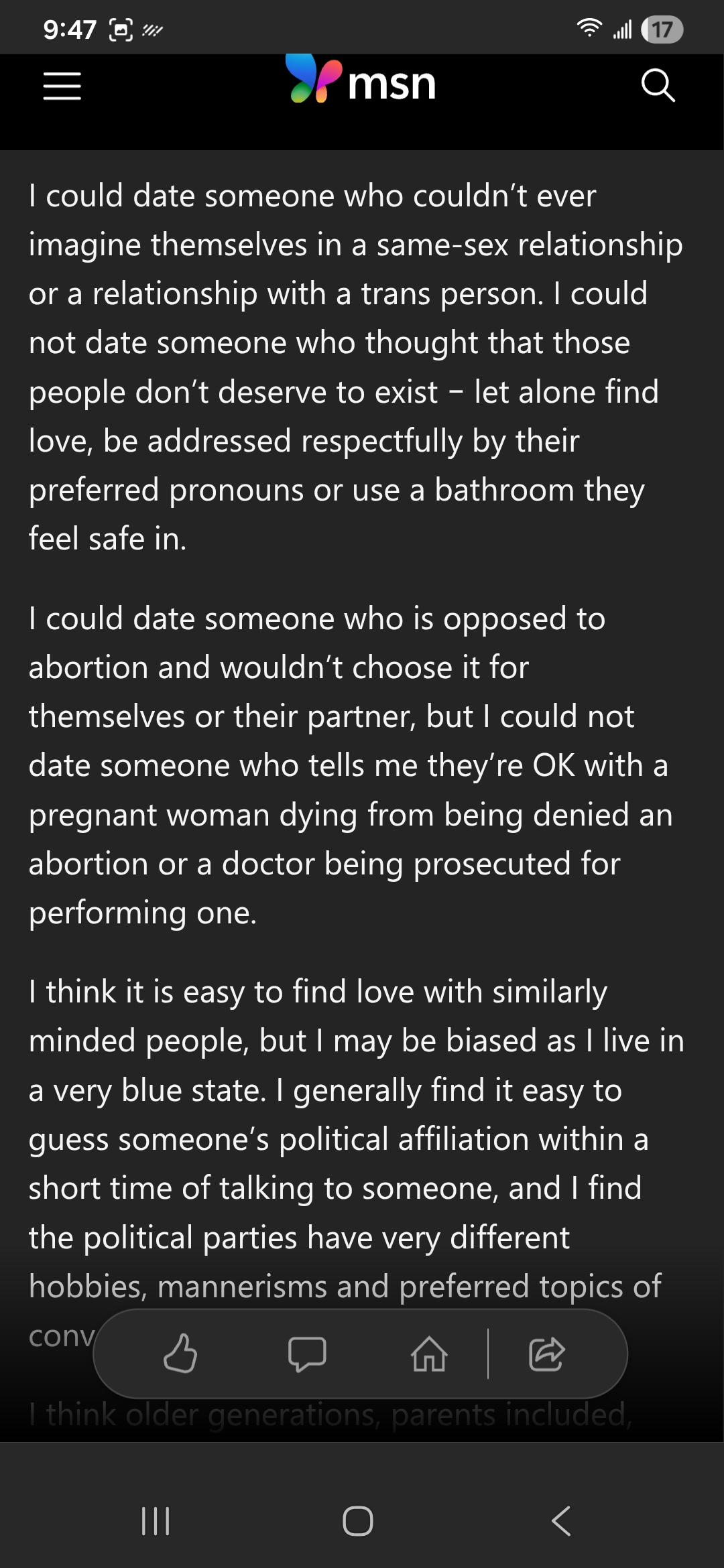Share this article
The width and height of the screenshot is (724, 1568).
pos(546,1354)
